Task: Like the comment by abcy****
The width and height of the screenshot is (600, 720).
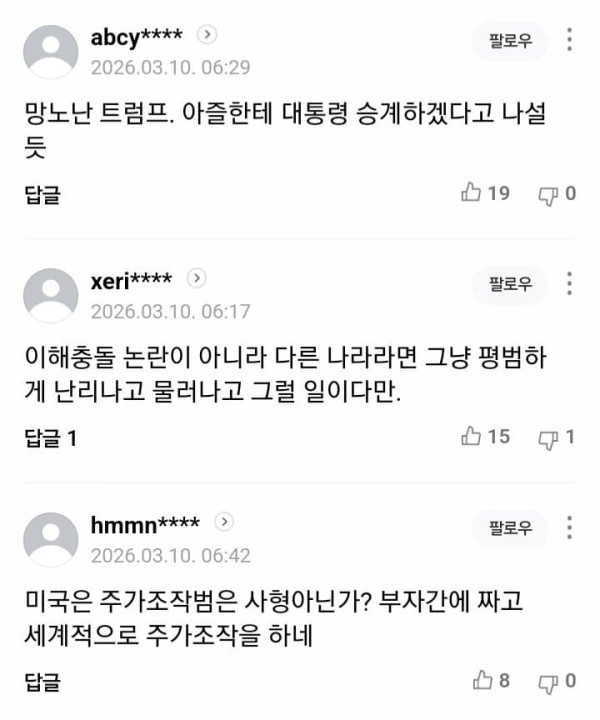Action: click(472, 193)
